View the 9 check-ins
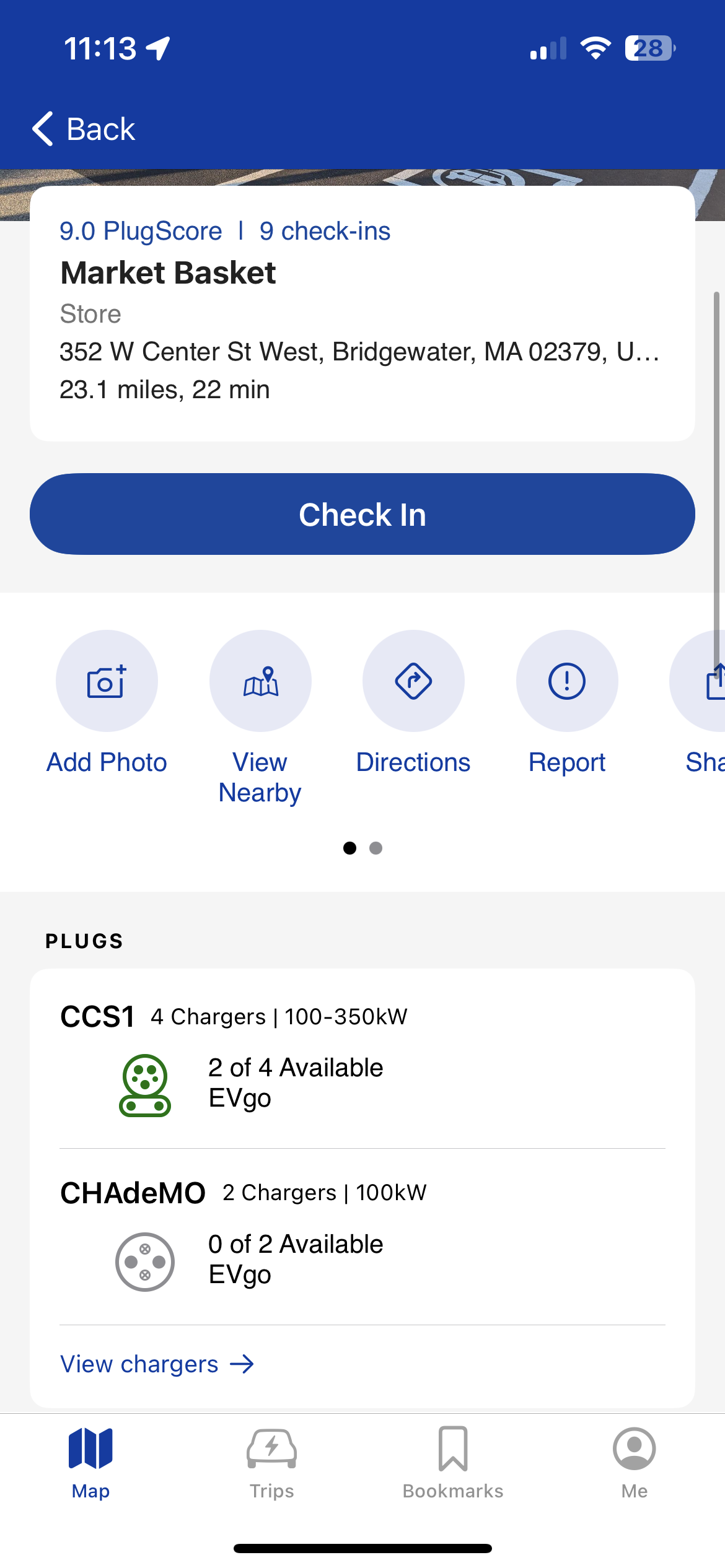The width and height of the screenshot is (725, 1568). pyautogui.click(x=325, y=231)
